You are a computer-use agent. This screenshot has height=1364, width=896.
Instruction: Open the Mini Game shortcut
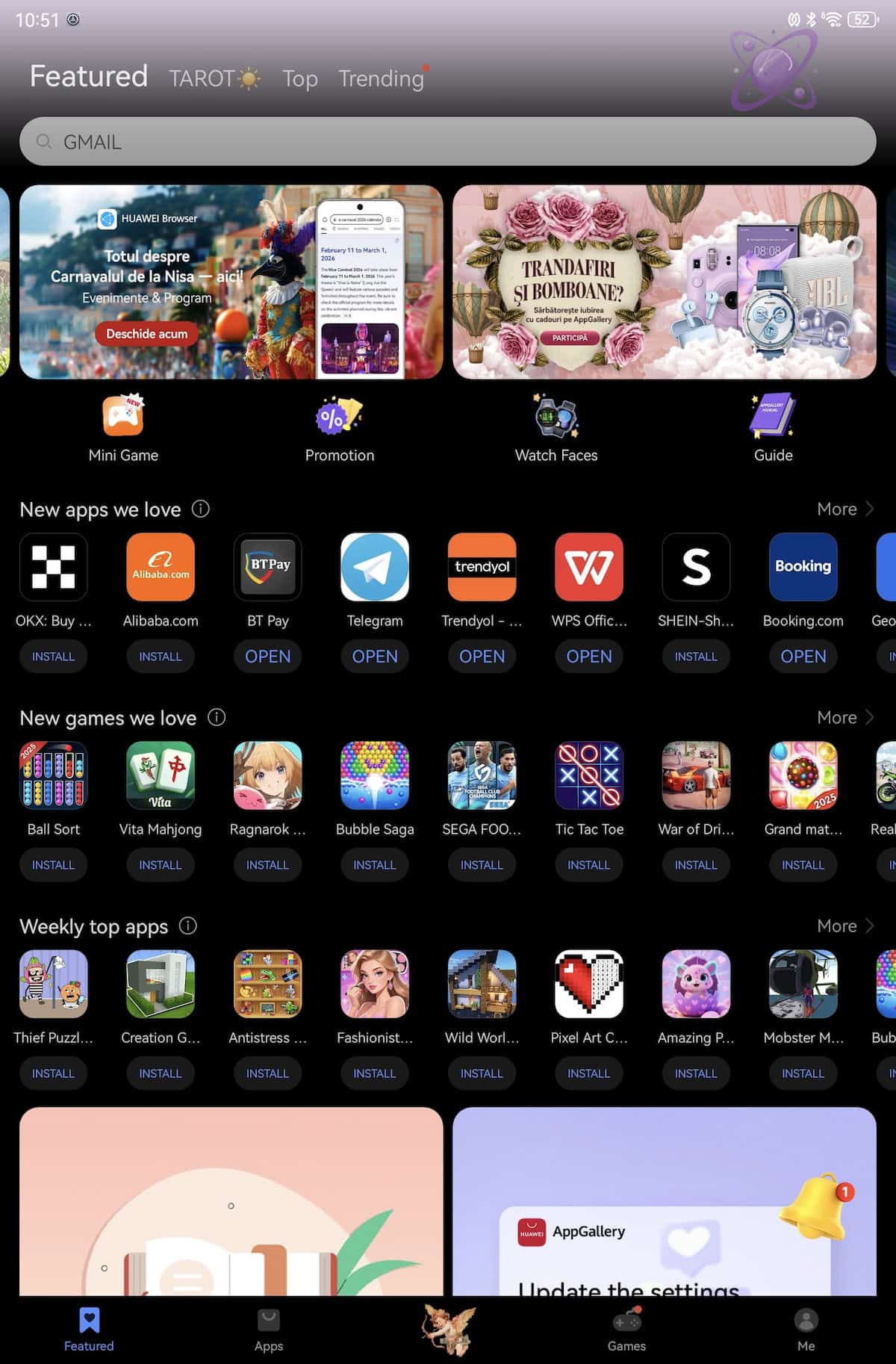123,428
